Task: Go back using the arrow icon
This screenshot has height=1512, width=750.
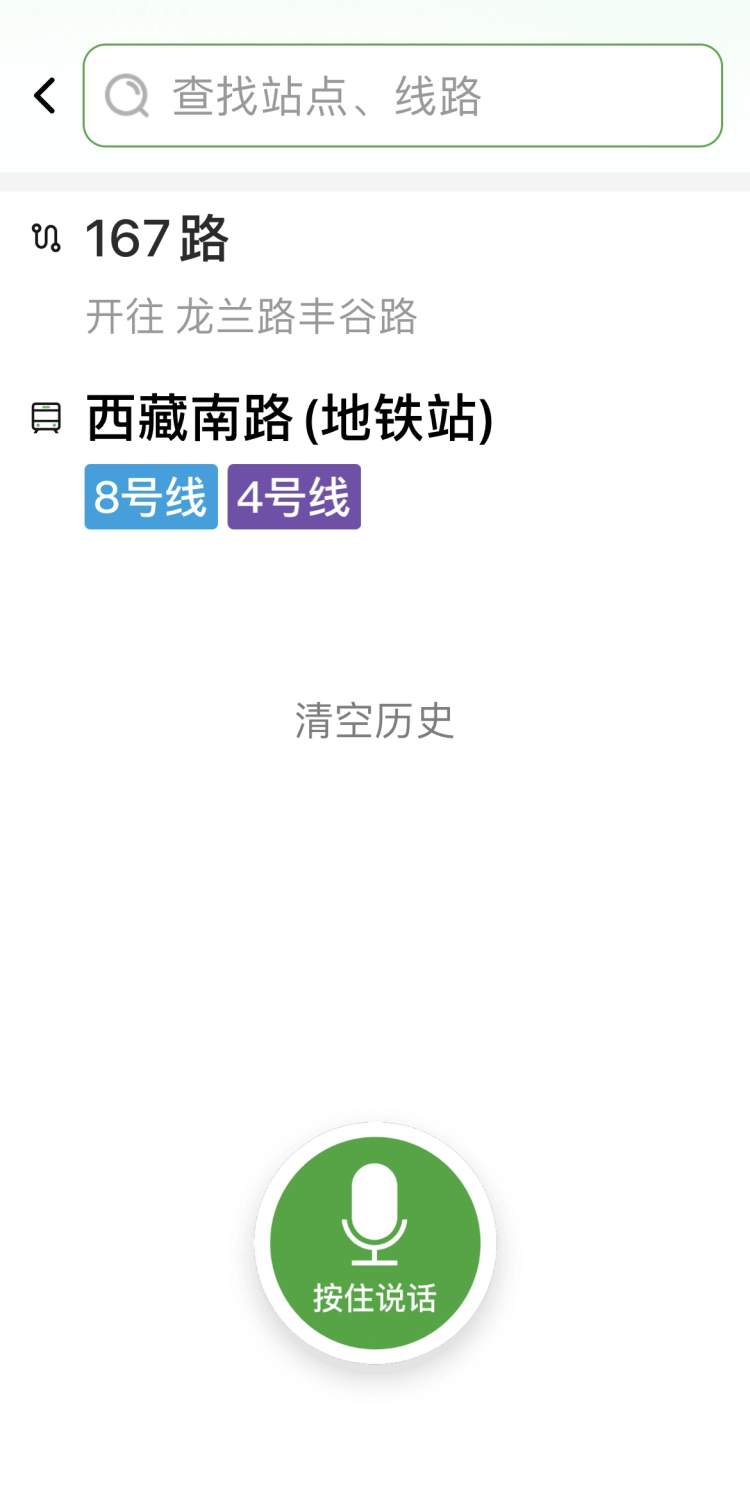Action: pos(44,96)
